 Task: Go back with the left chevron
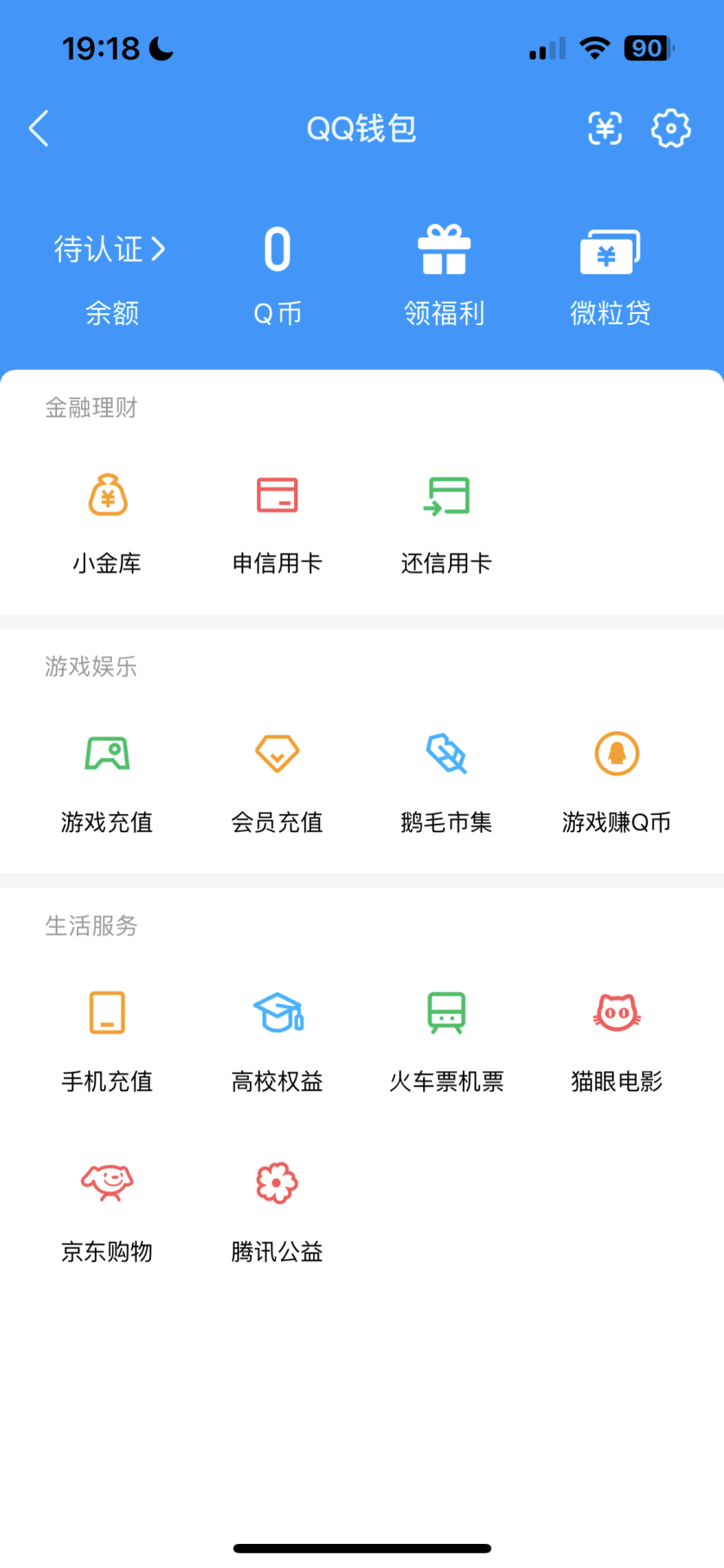click(38, 128)
